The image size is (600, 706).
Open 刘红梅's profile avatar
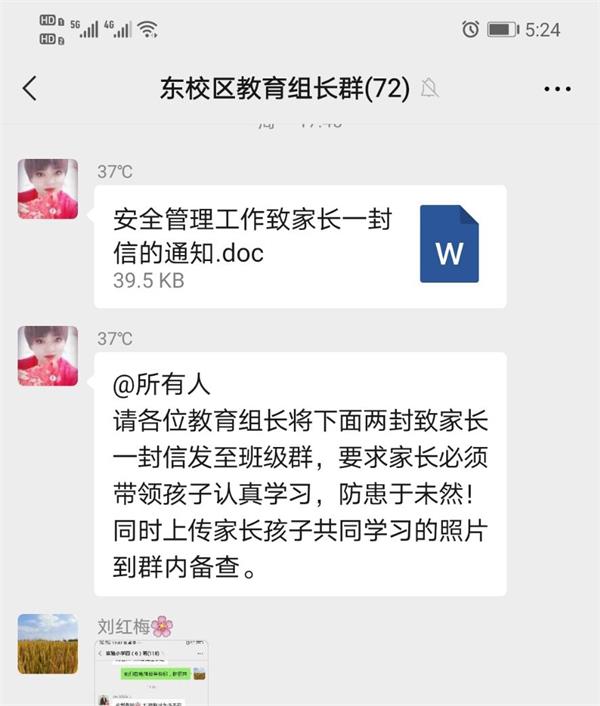(48, 643)
